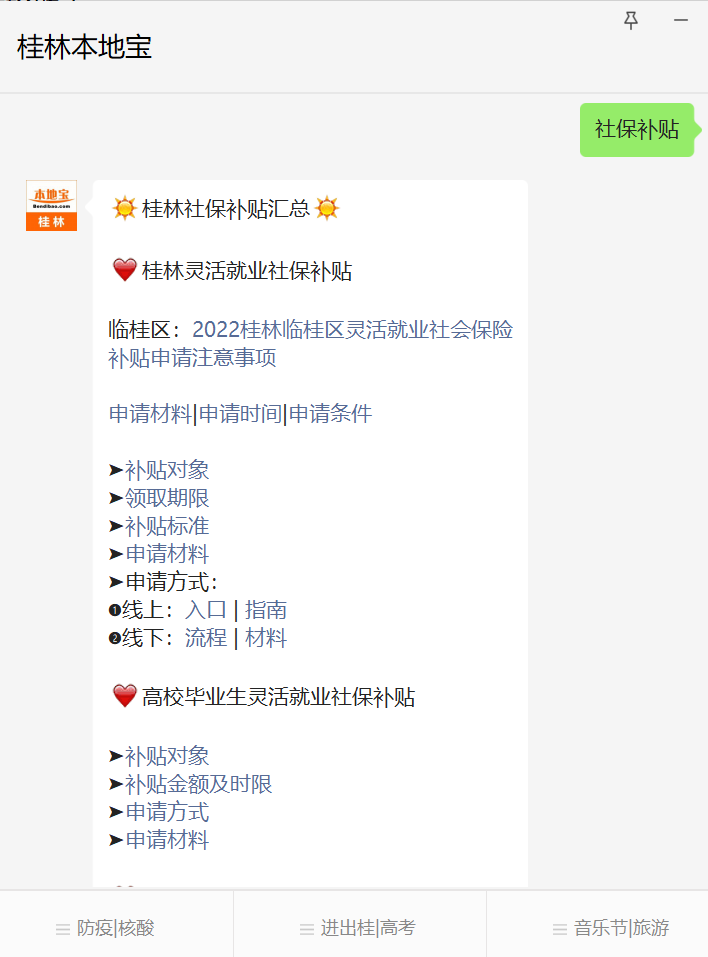Open the 补贴金额及时限 link
The width and height of the screenshot is (708, 957).
click(x=198, y=784)
